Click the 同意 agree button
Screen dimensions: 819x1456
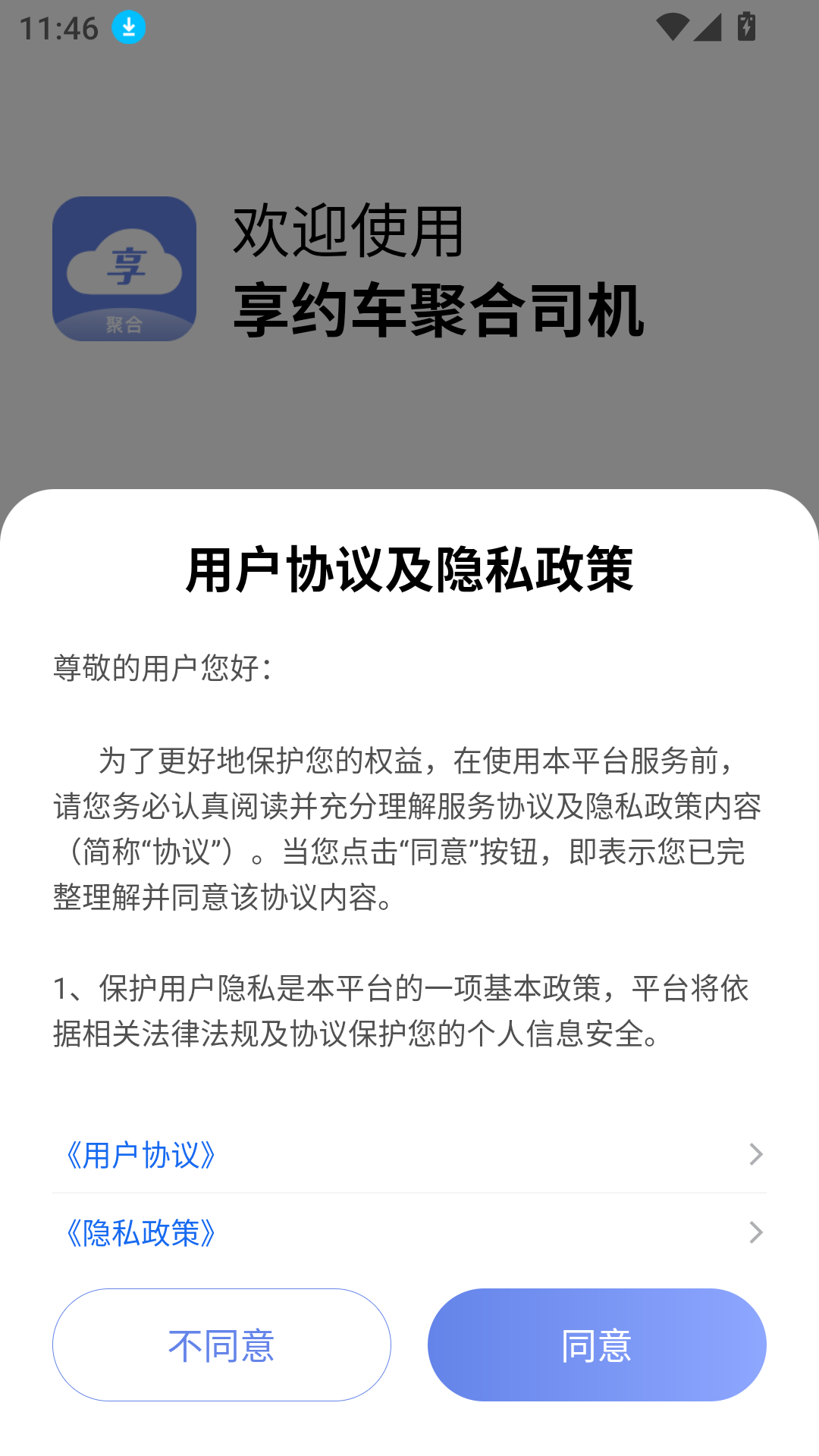pos(596,1344)
